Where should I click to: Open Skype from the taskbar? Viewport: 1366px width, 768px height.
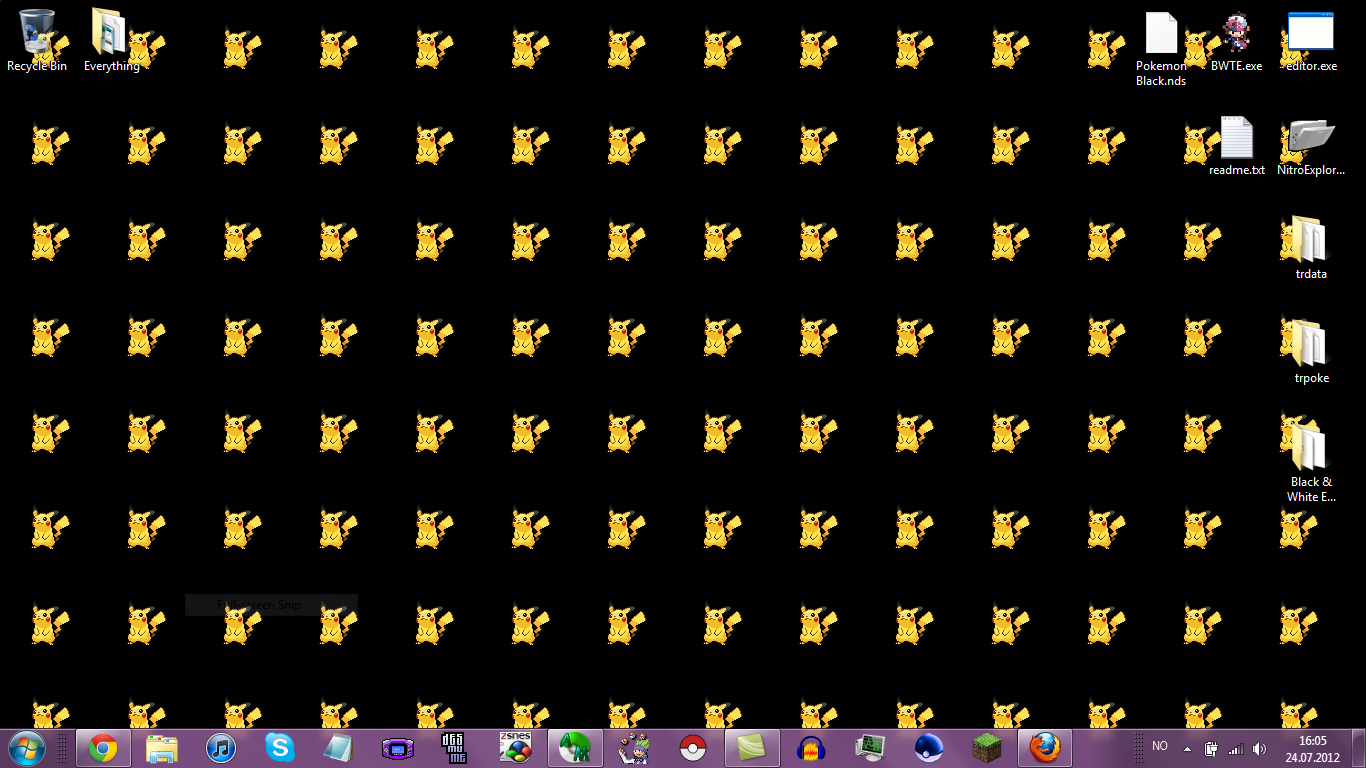[280, 748]
